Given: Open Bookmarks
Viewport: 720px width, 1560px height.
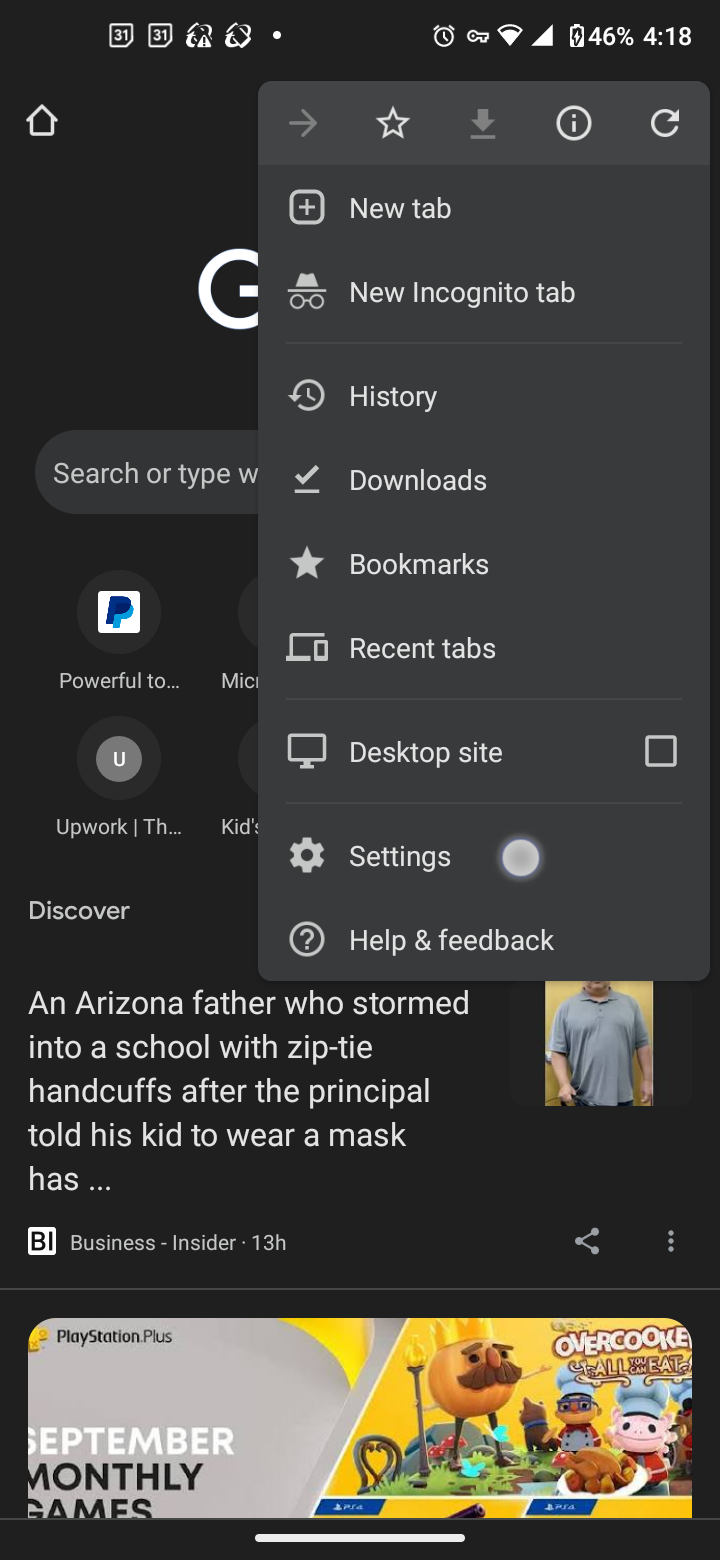Looking at the screenshot, I should [x=418, y=564].
